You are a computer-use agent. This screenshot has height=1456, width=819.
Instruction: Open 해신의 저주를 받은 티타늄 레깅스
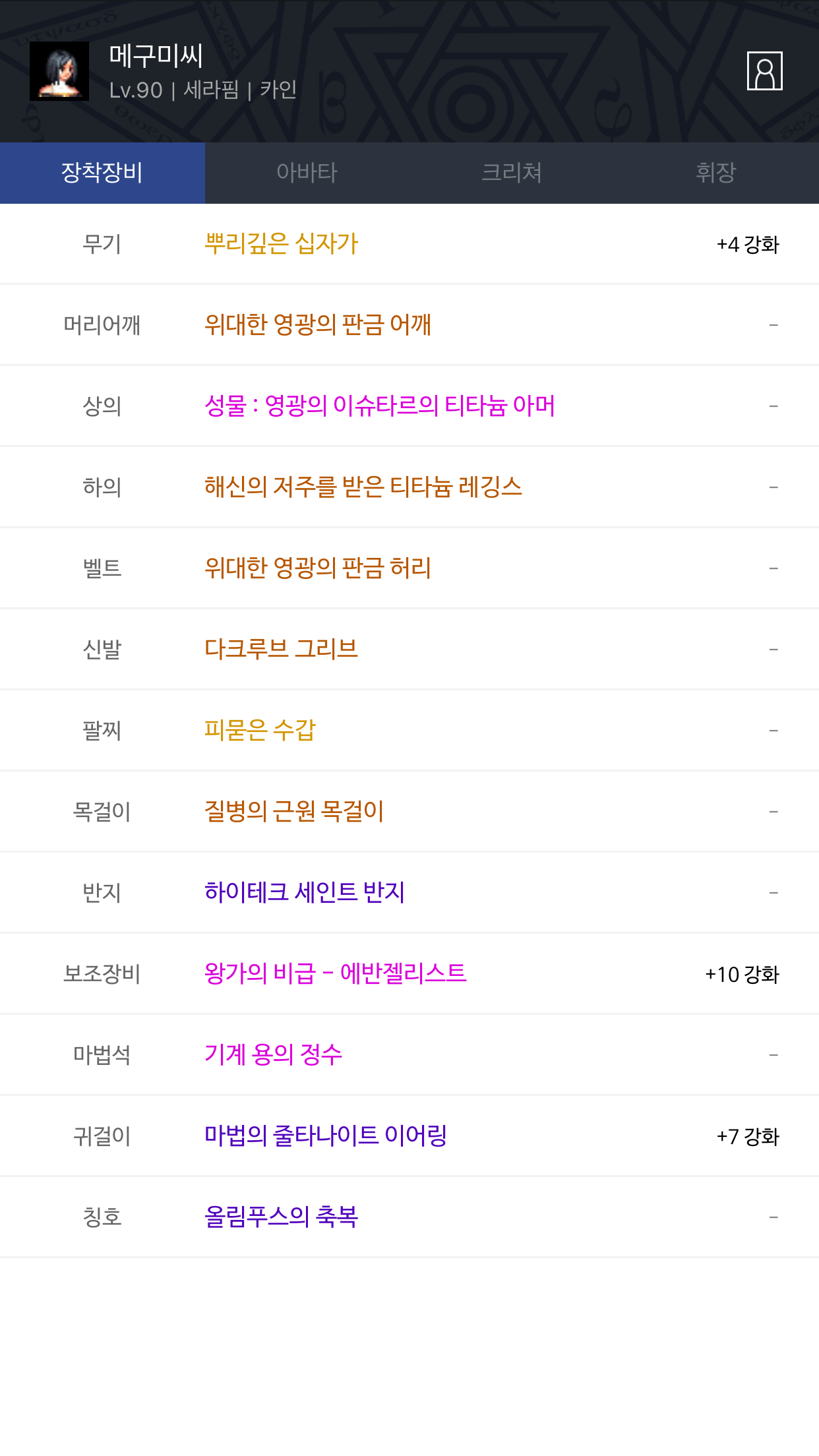click(x=363, y=487)
